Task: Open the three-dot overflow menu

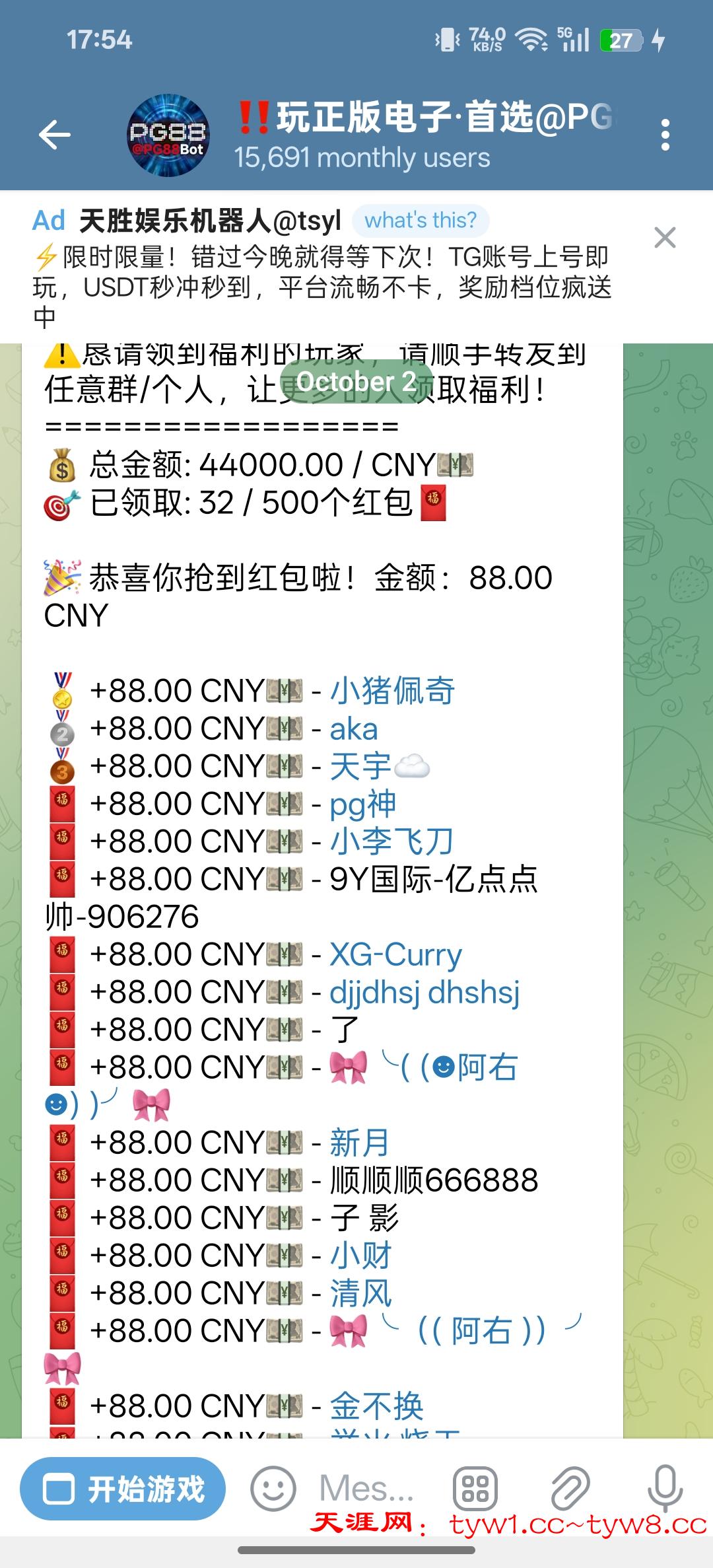Action: pos(665,135)
